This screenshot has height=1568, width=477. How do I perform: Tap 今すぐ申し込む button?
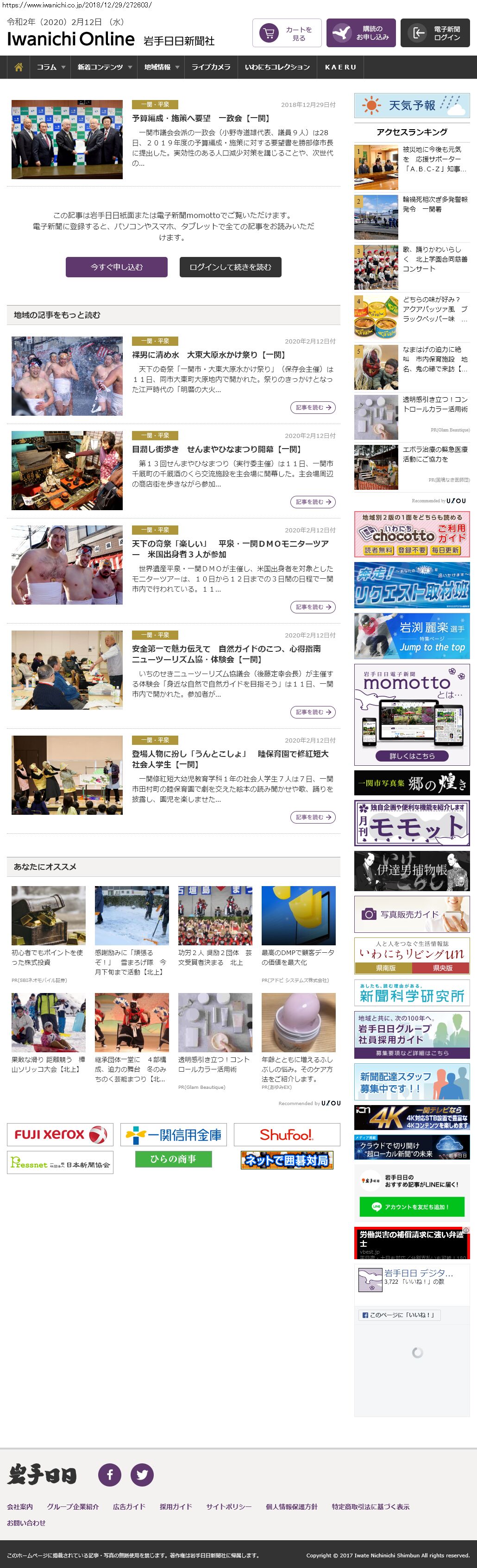pyautogui.click(x=116, y=267)
